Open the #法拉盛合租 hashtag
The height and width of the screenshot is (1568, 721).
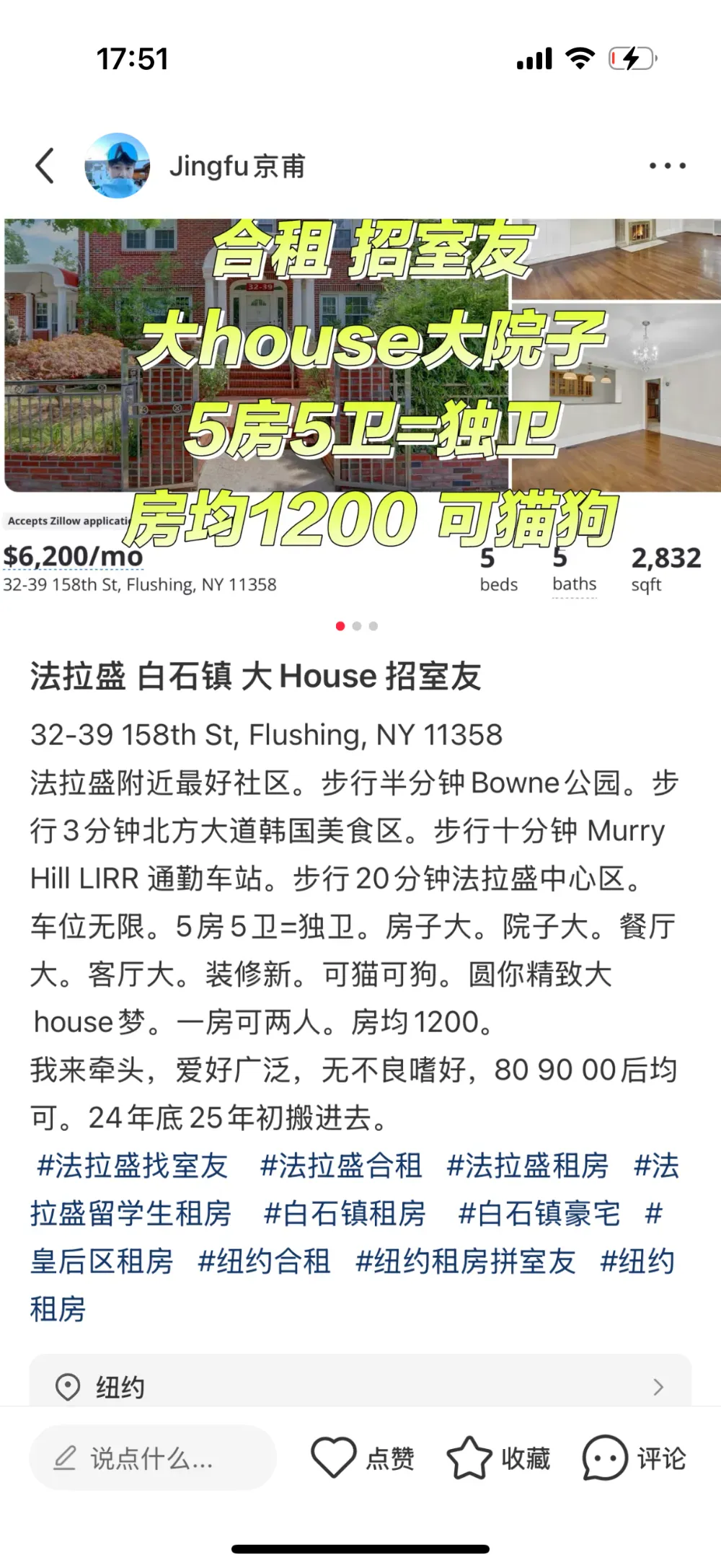click(x=341, y=1166)
